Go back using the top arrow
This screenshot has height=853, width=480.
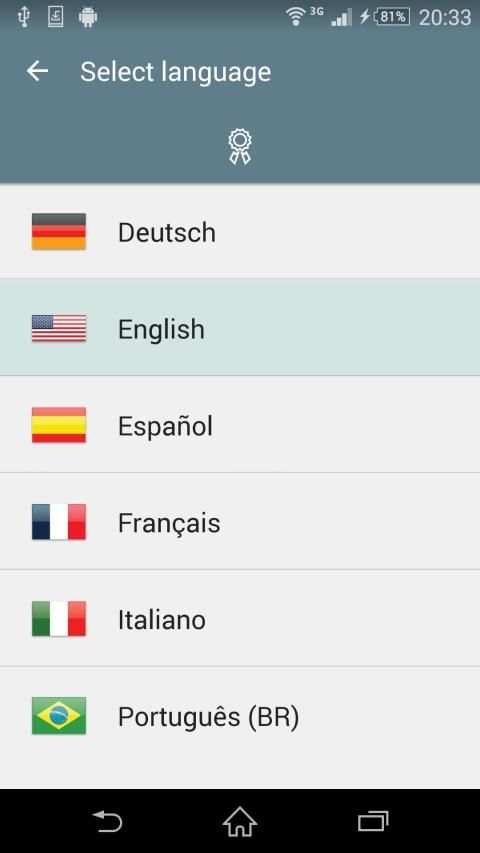[x=37, y=71]
